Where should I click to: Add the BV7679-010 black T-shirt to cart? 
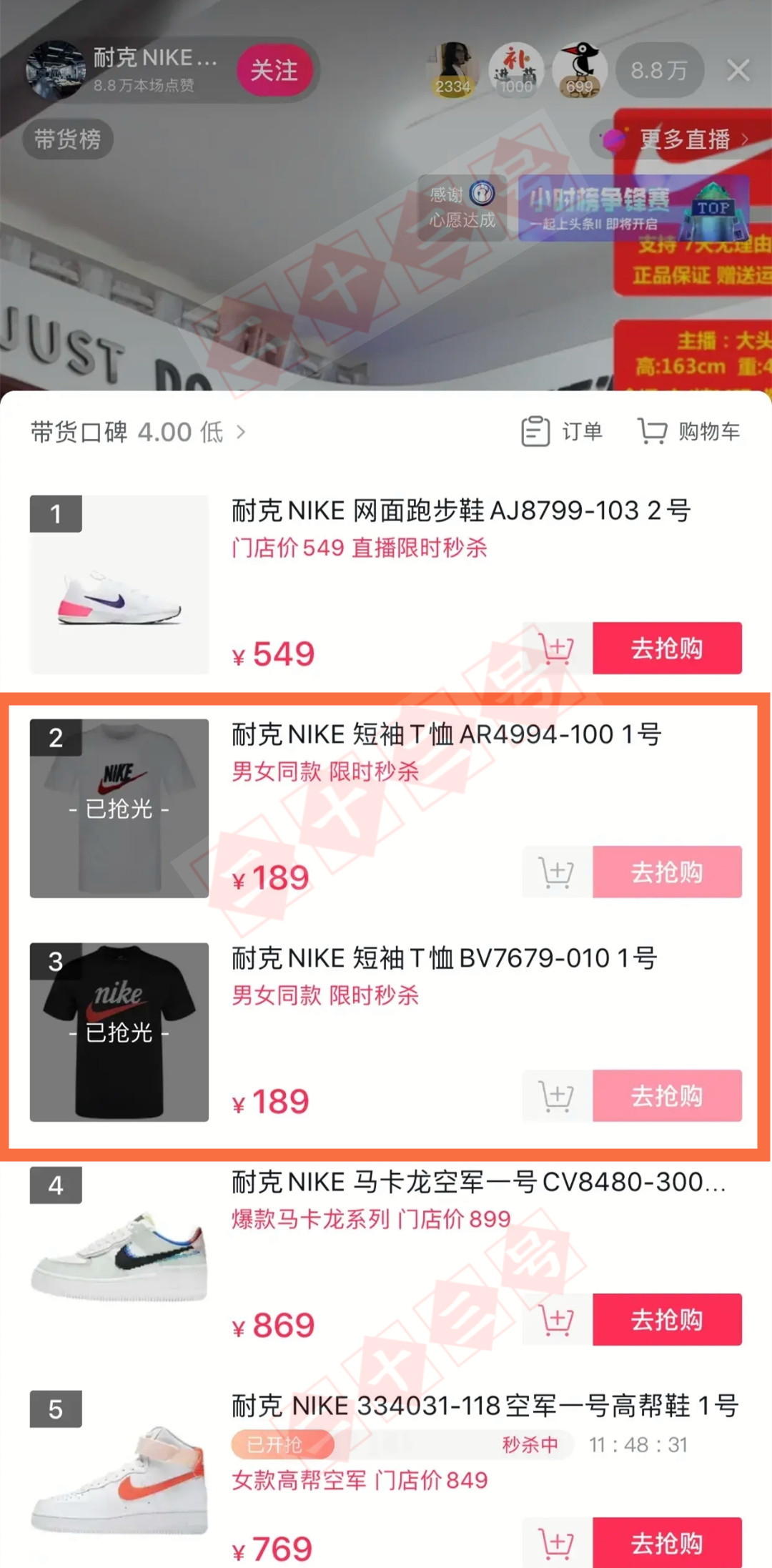556,1097
